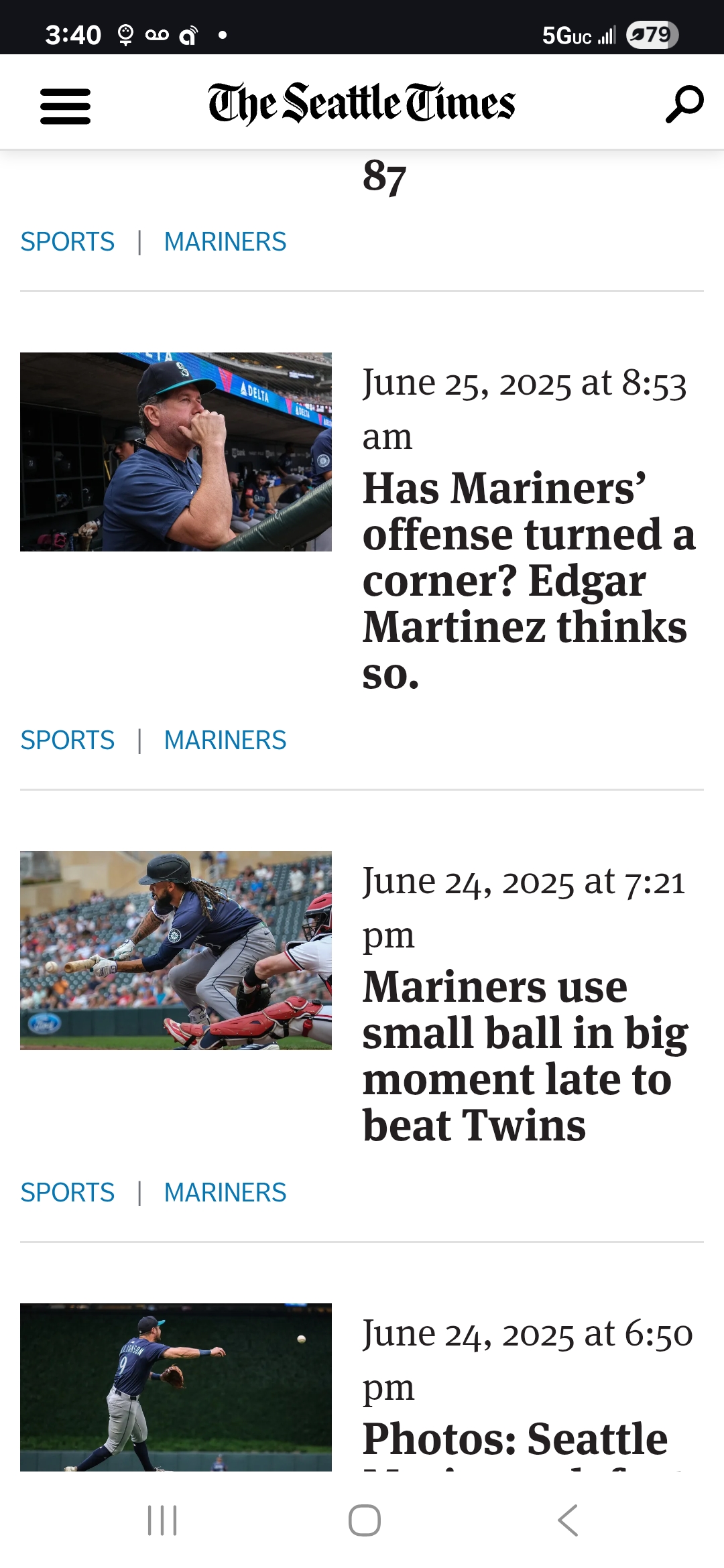Open article about Edgar Martinez and Mariners' offense
Image resolution: width=724 pixels, height=1568 pixels.
pyautogui.click(x=529, y=580)
